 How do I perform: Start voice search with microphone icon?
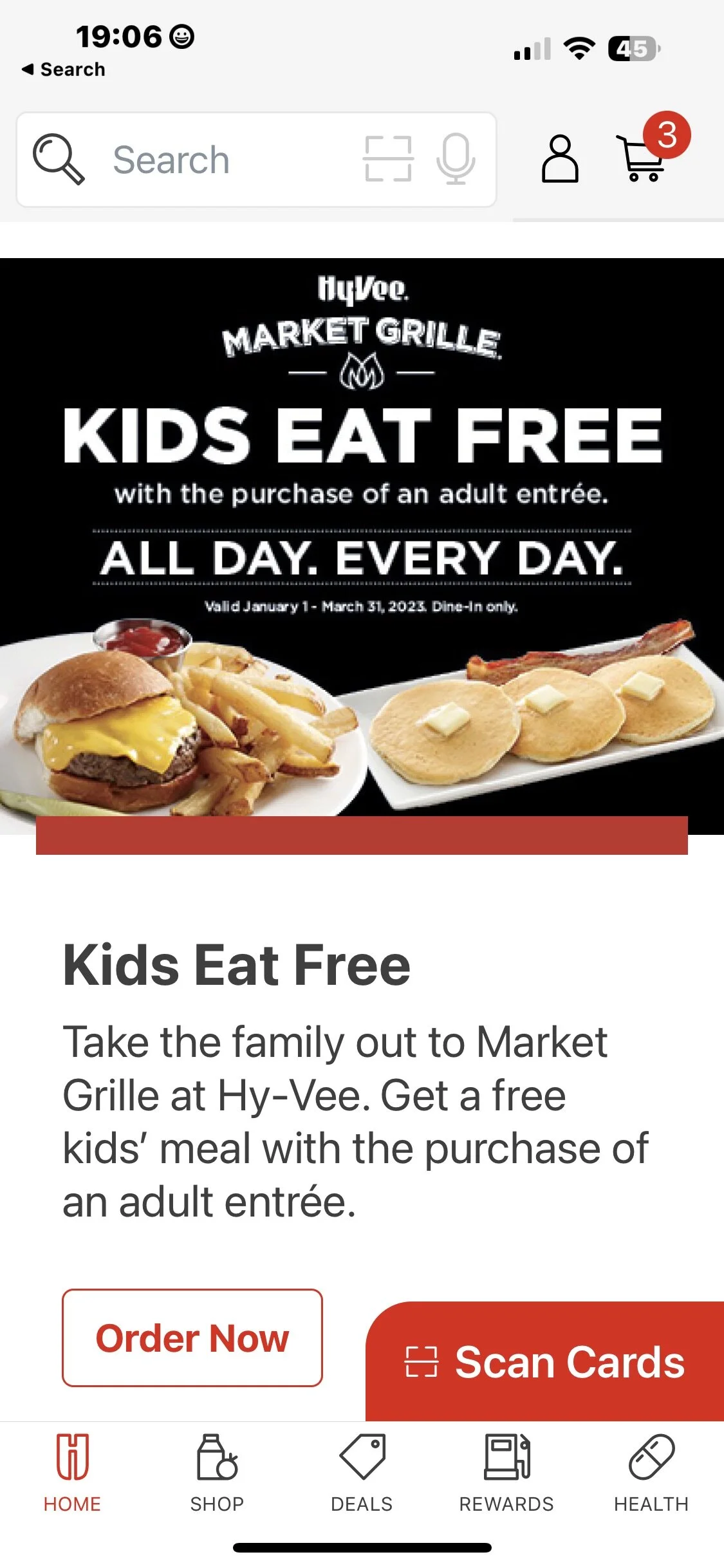pyautogui.click(x=456, y=158)
